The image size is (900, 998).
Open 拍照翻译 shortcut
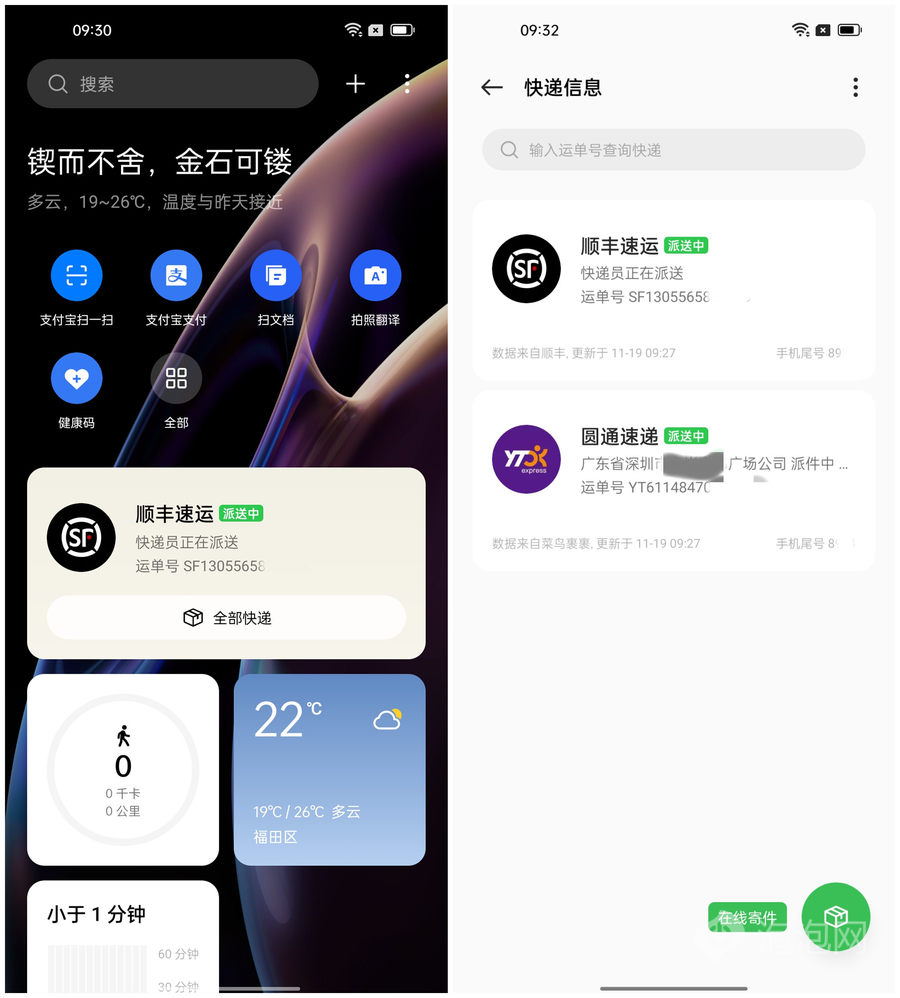point(375,276)
